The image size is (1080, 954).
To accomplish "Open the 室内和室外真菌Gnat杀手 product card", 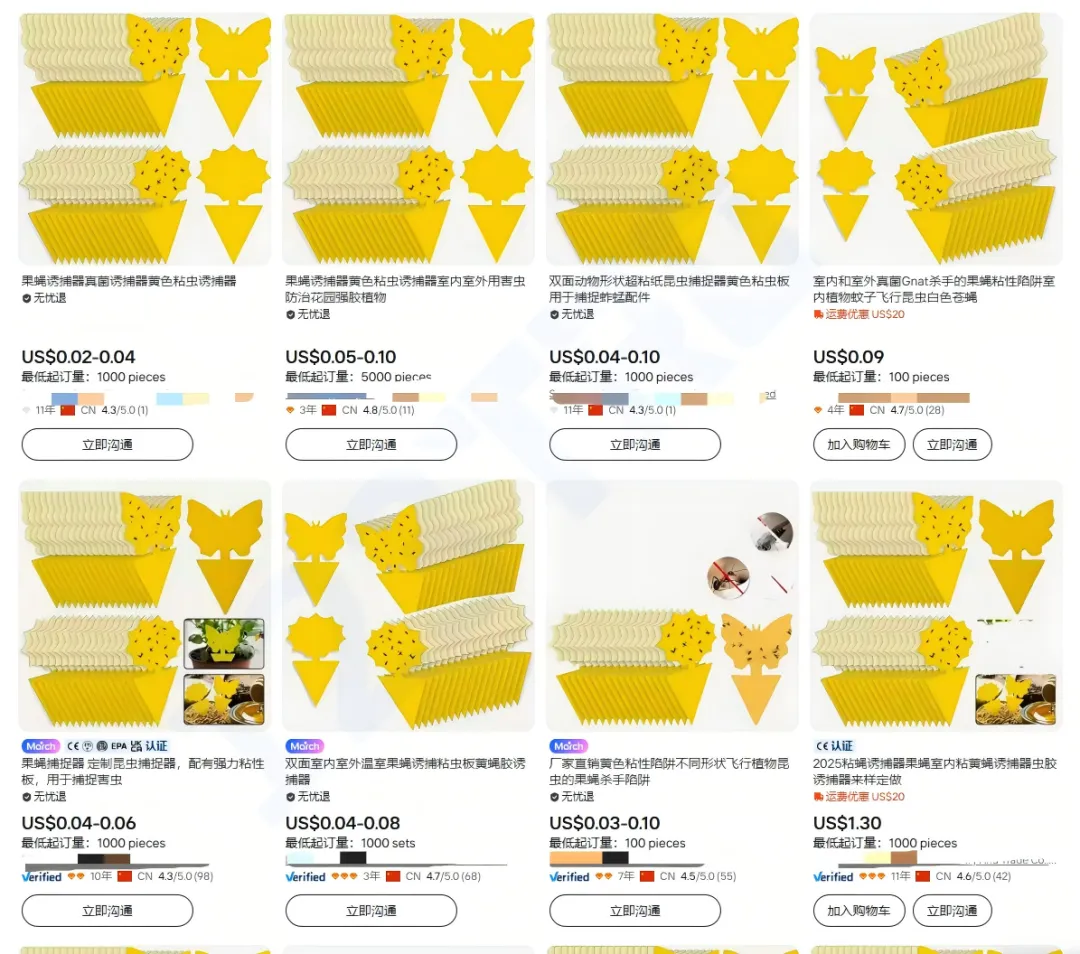I will pyautogui.click(x=936, y=140).
